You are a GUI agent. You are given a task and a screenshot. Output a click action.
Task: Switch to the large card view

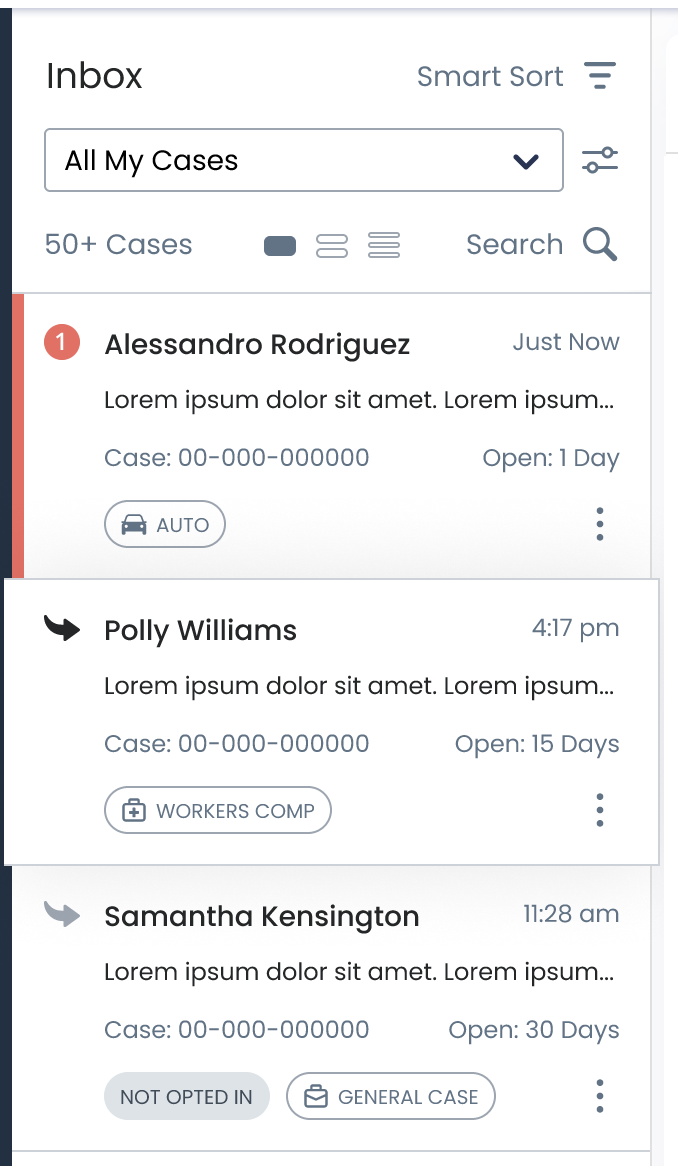(280, 245)
